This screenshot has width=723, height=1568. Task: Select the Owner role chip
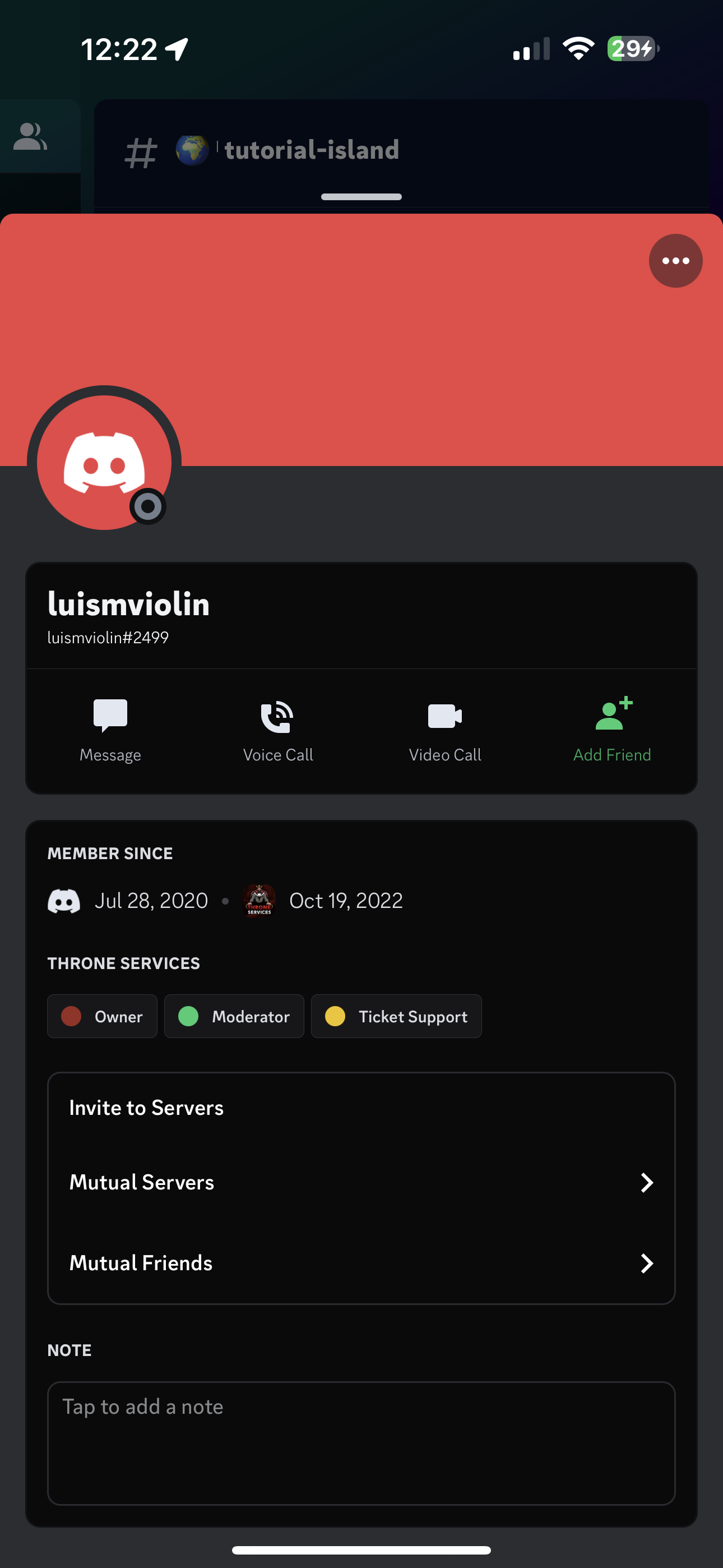(102, 1016)
